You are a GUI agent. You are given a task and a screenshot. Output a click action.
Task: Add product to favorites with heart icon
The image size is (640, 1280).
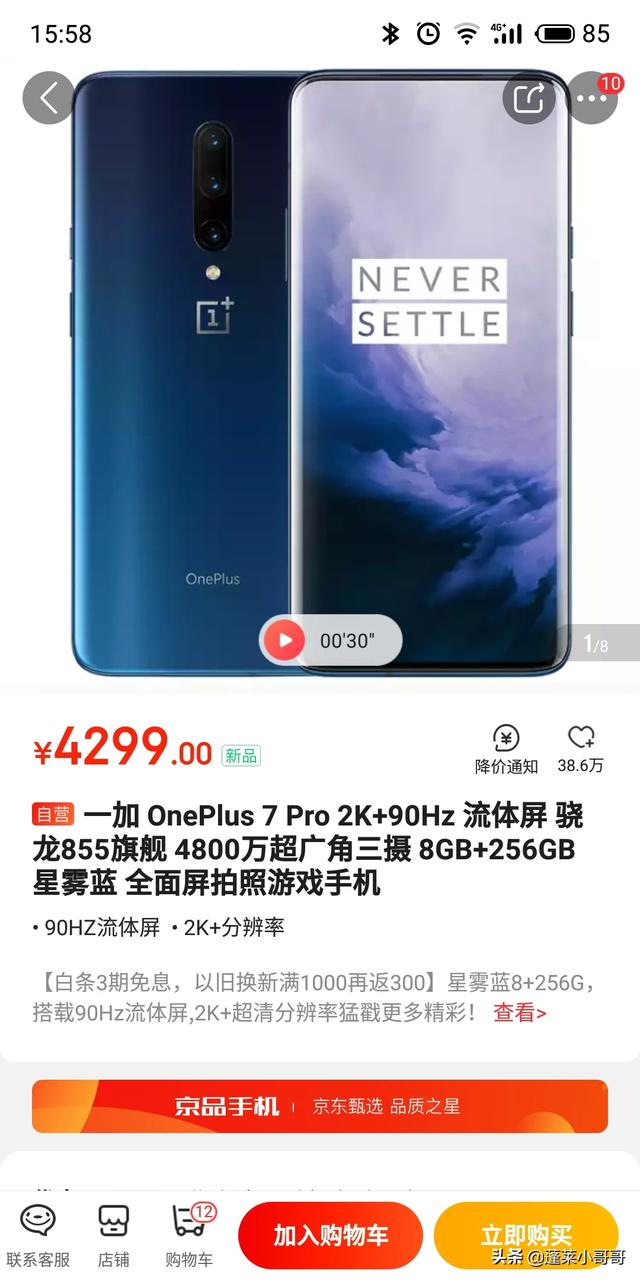tap(581, 750)
